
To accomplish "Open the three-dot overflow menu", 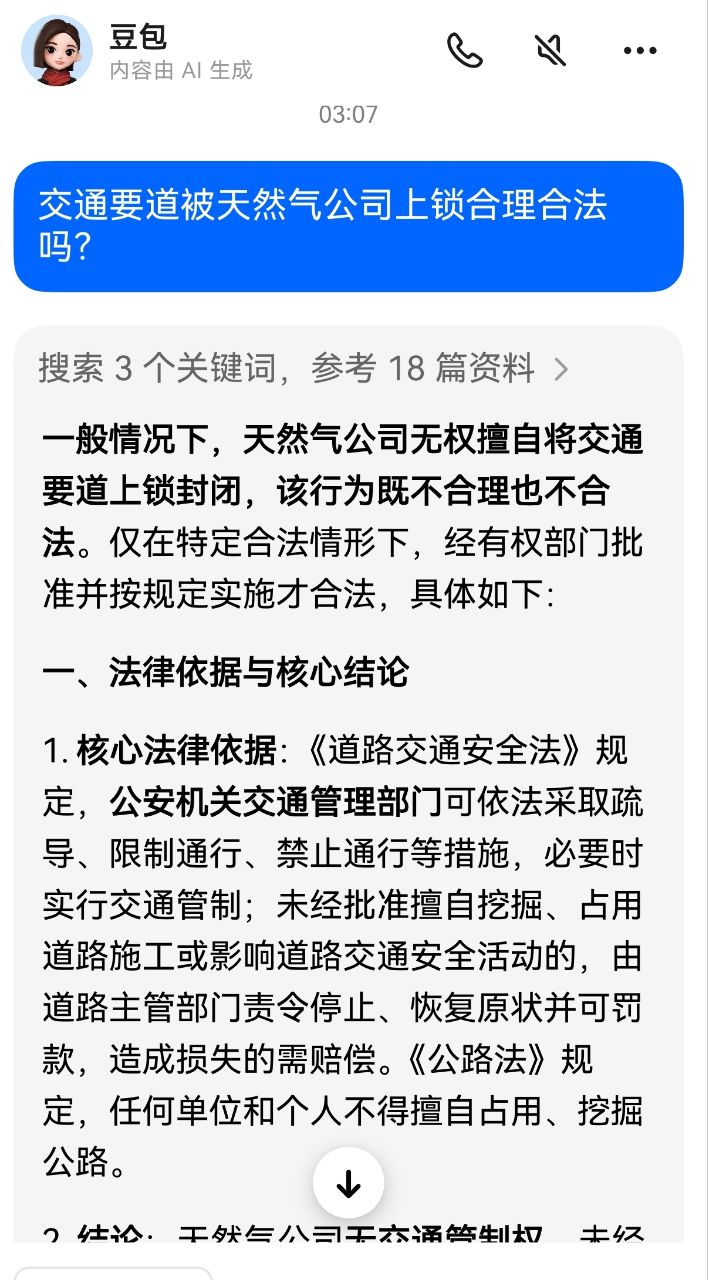I will (639, 50).
